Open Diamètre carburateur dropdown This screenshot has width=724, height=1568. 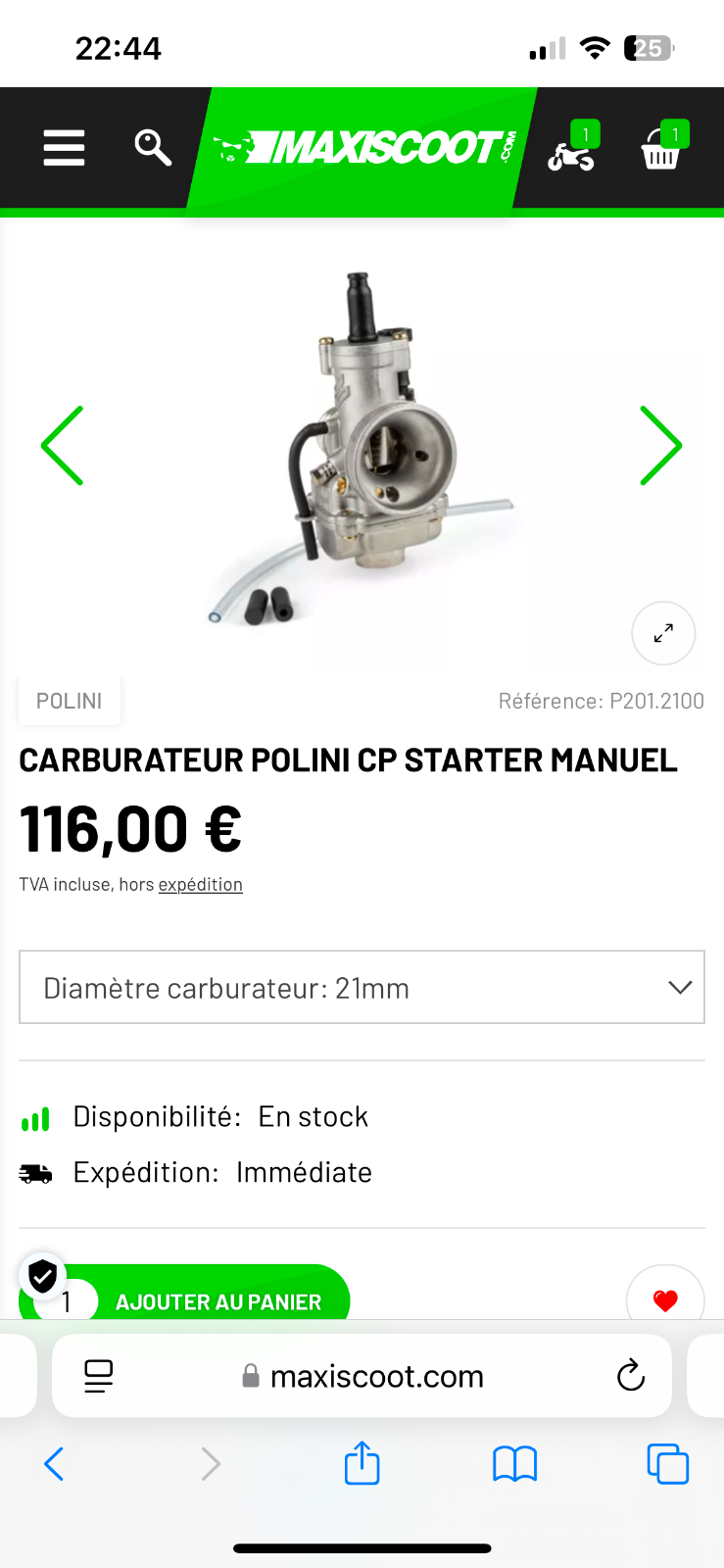(x=362, y=987)
